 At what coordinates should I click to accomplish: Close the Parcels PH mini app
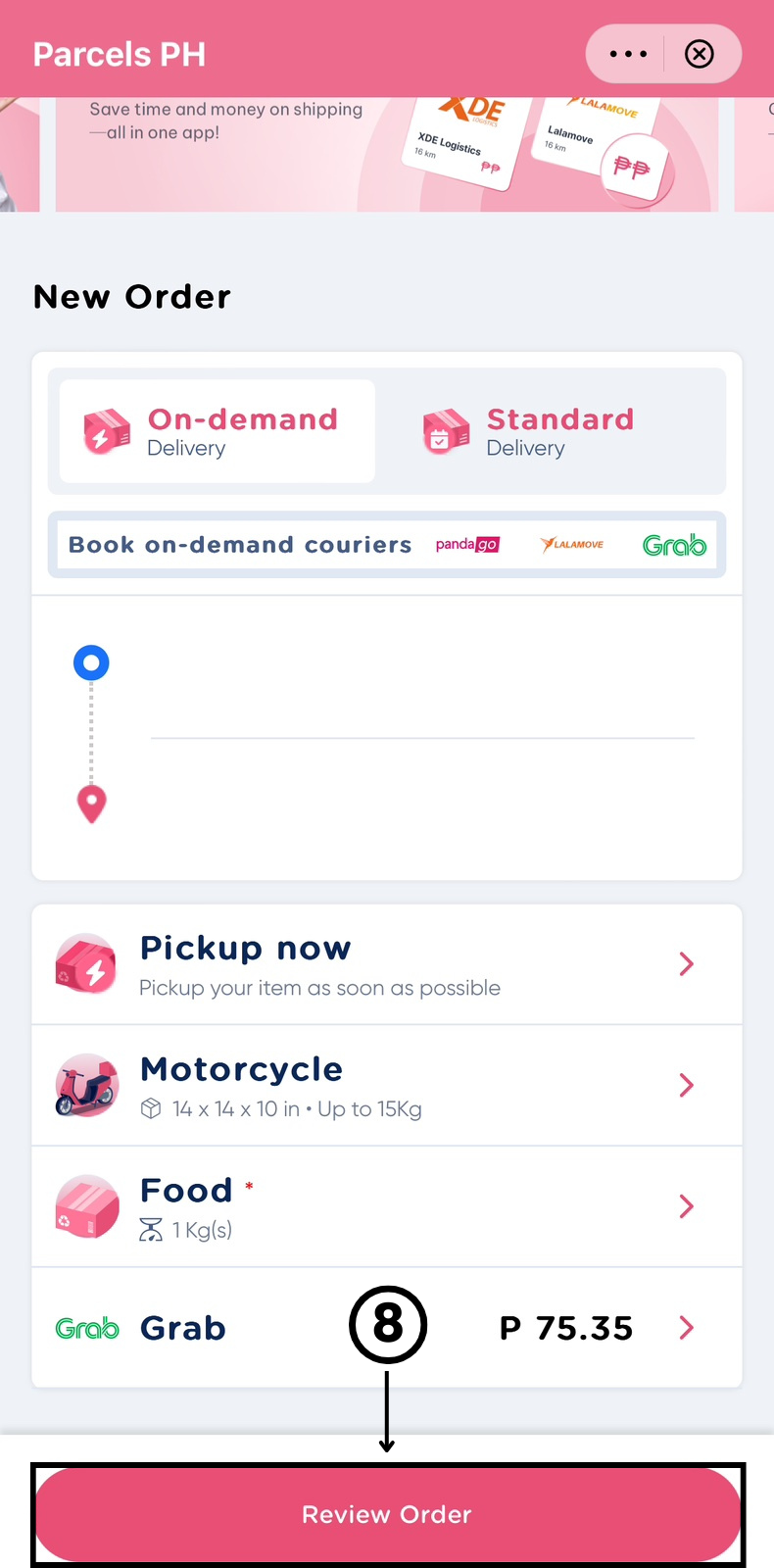coord(700,54)
